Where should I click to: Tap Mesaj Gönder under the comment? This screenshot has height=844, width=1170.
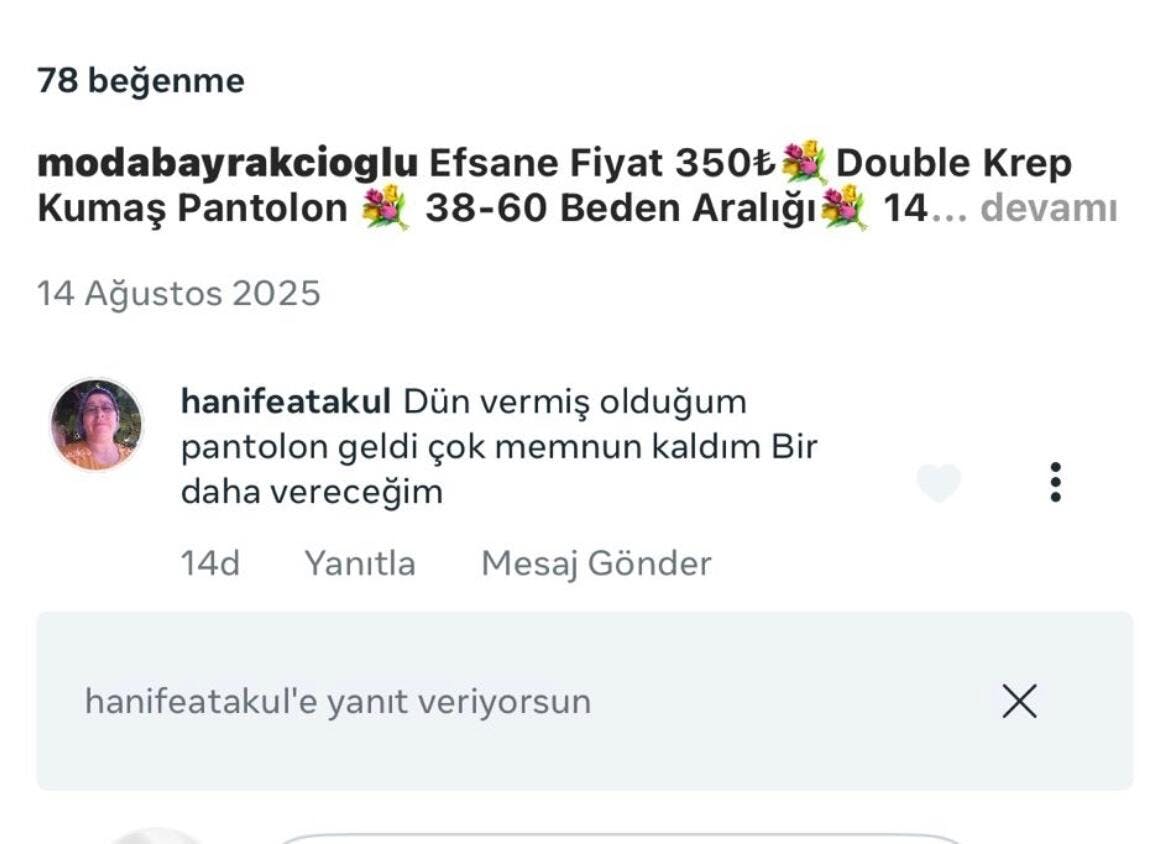(x=596, y=564)
